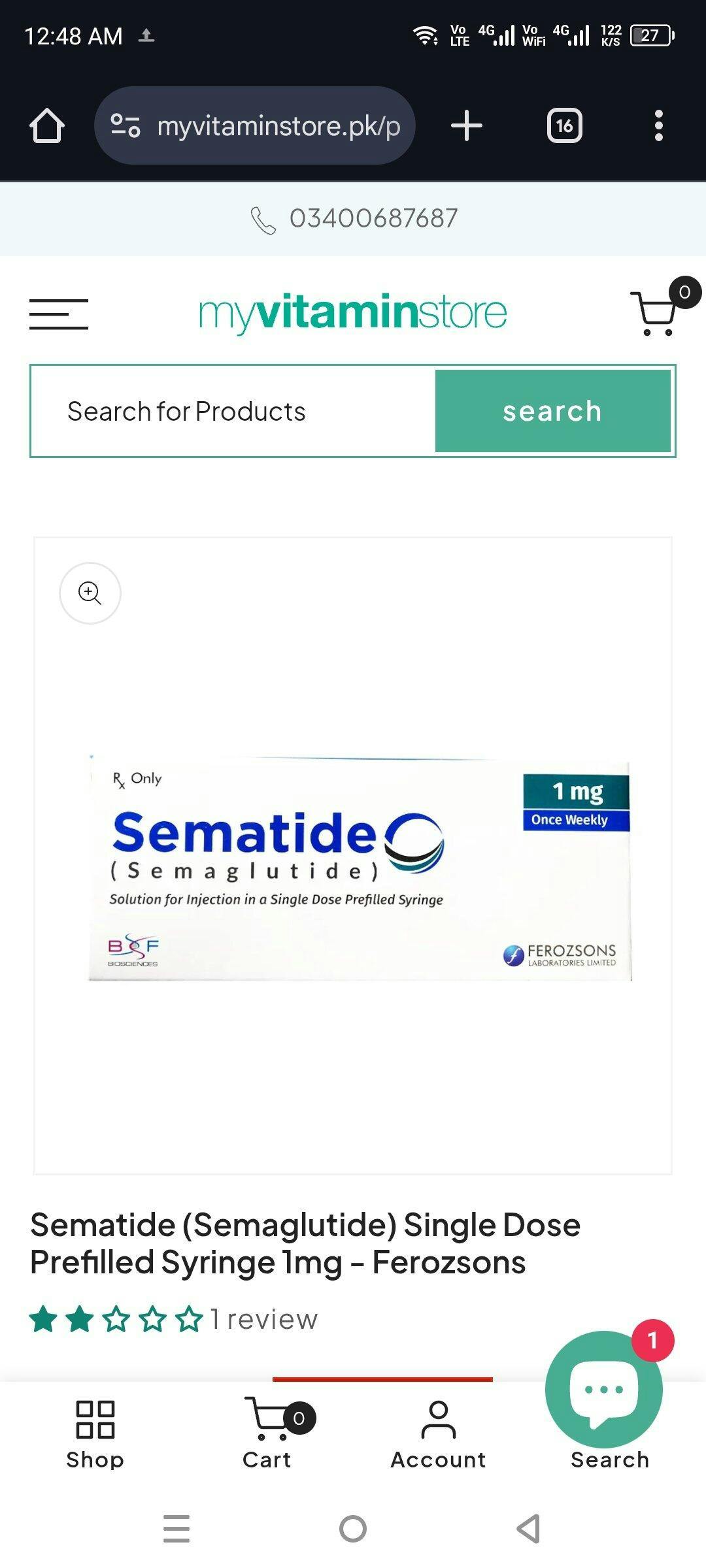Open a new browser tab
Image resolution: width=706 pixels, height=1568 pixels.
pyautogui.click(x=467, y=125)
